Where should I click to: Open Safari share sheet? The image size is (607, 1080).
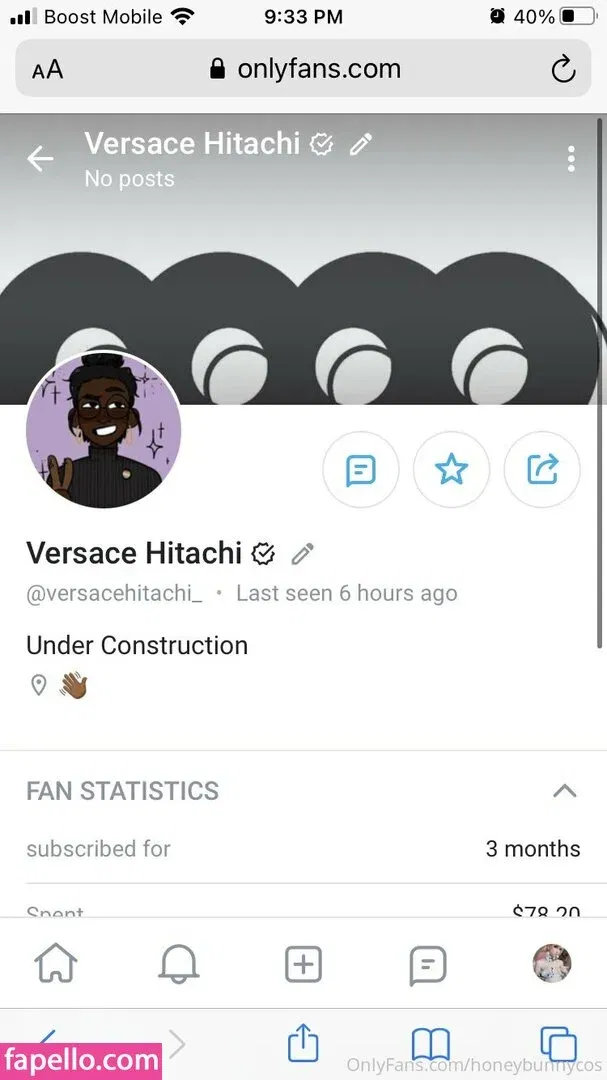(303, 1045)
